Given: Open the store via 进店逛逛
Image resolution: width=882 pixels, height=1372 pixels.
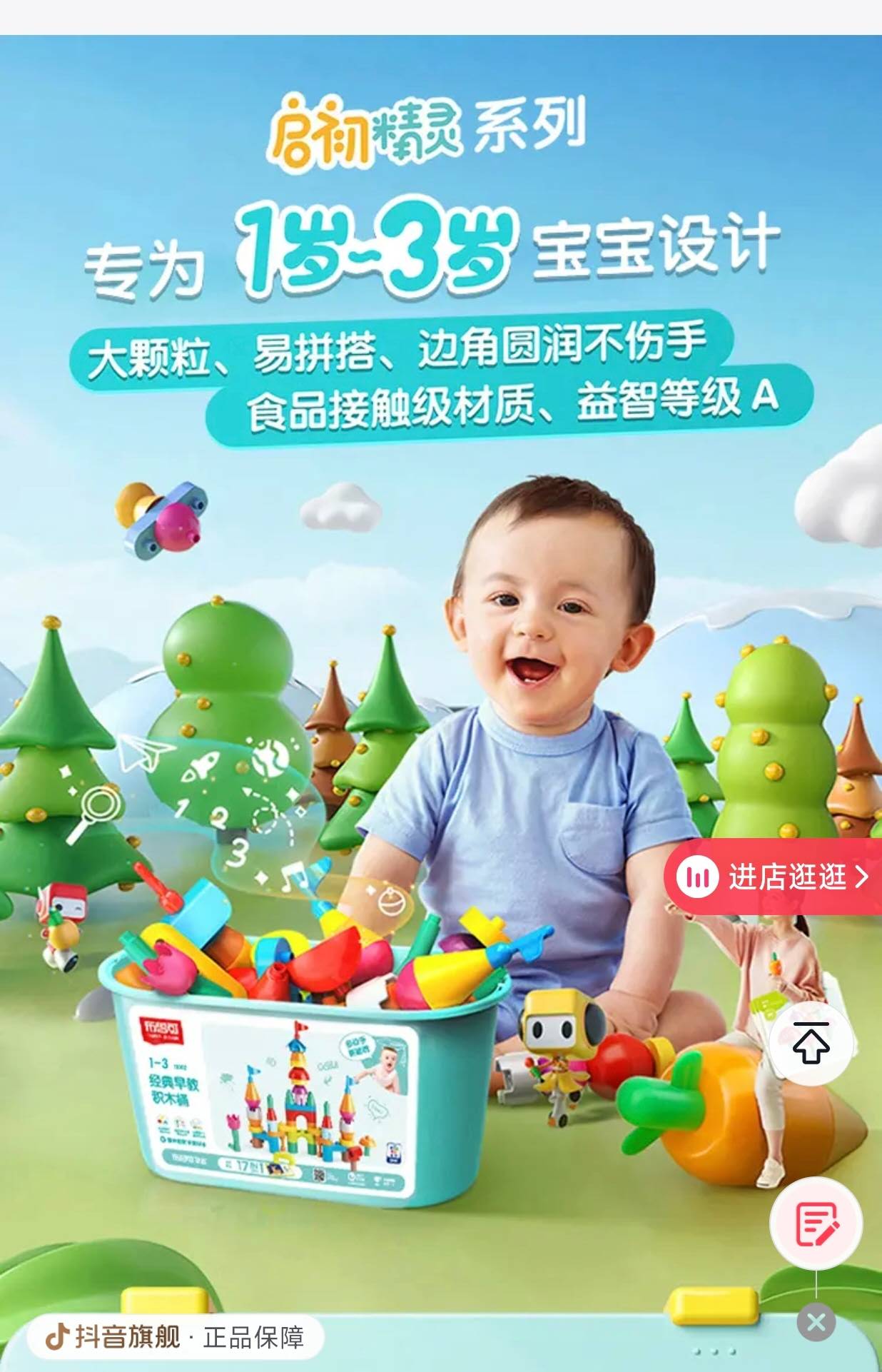Looking at the screenshot, I should coord(774,877).
